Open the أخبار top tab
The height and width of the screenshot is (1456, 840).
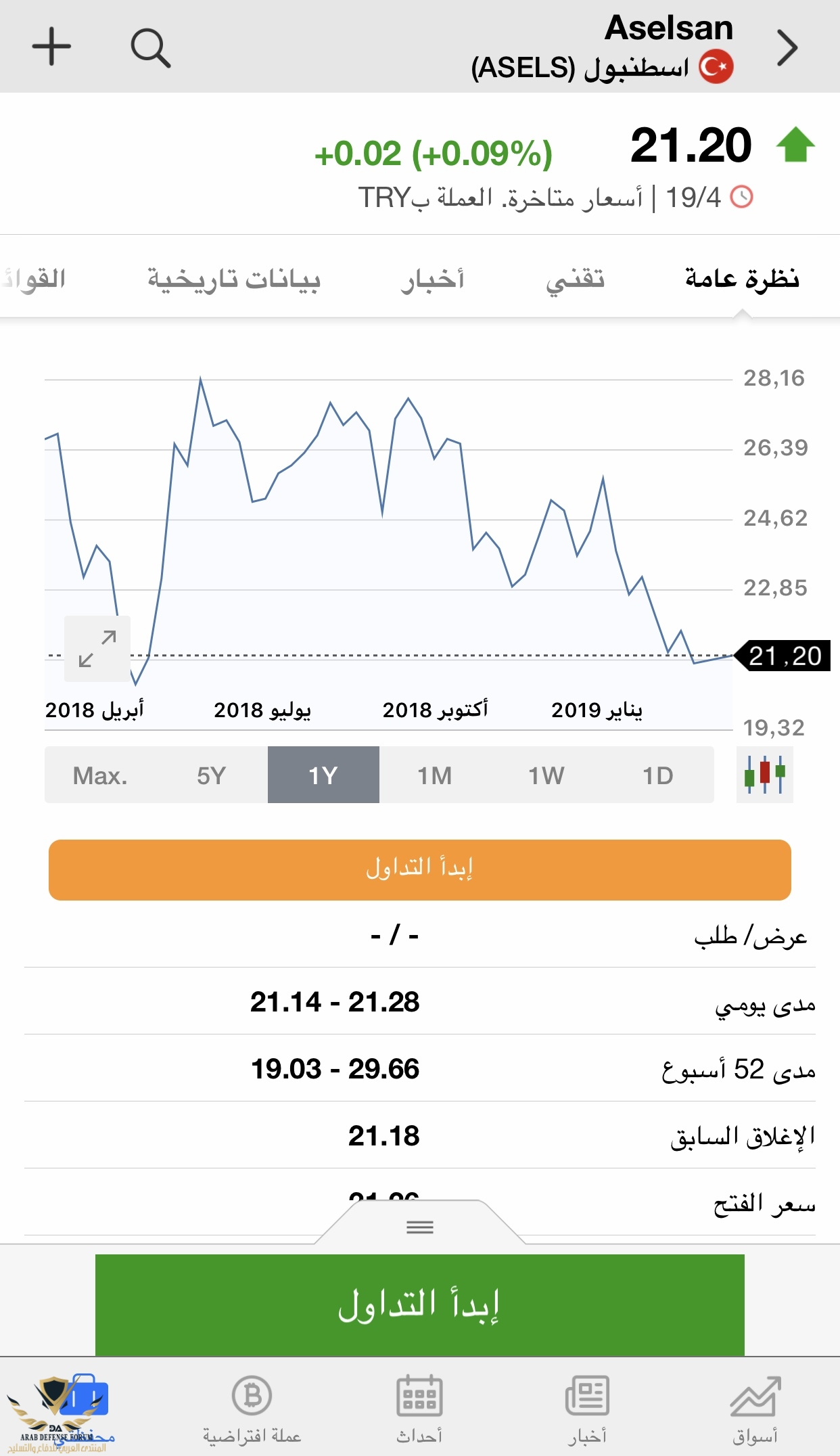coord(432,279)
